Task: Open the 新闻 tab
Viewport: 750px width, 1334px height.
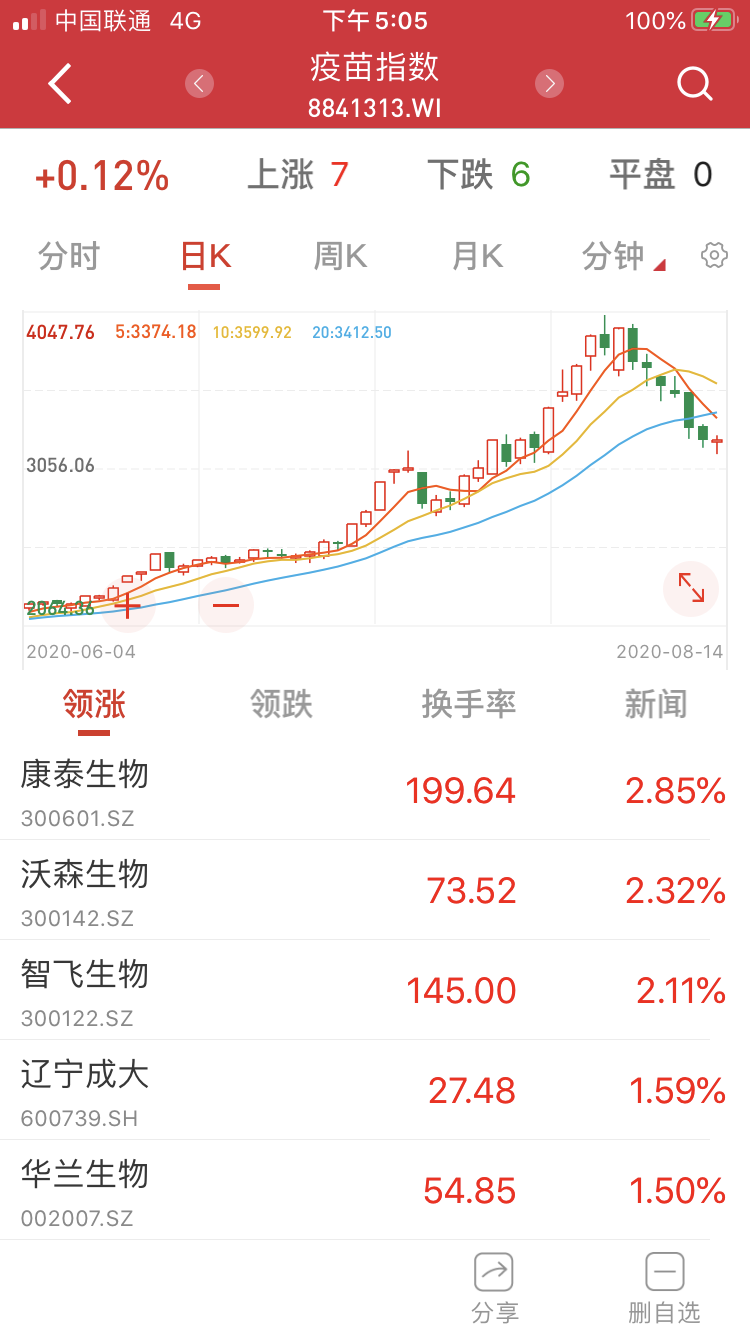Action: 655,705
